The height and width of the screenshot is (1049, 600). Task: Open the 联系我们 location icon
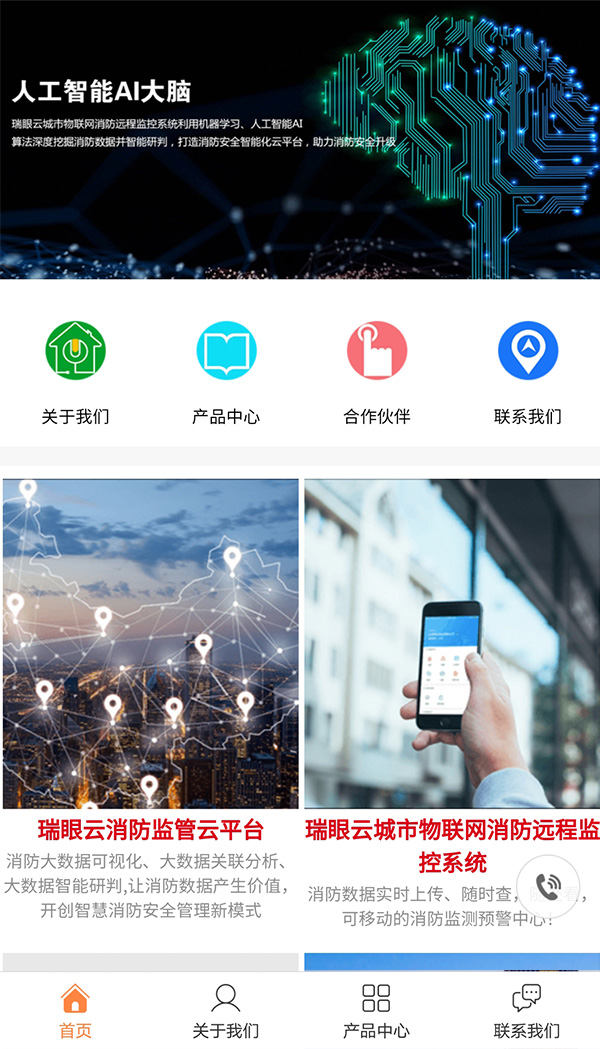click(528, 351)
